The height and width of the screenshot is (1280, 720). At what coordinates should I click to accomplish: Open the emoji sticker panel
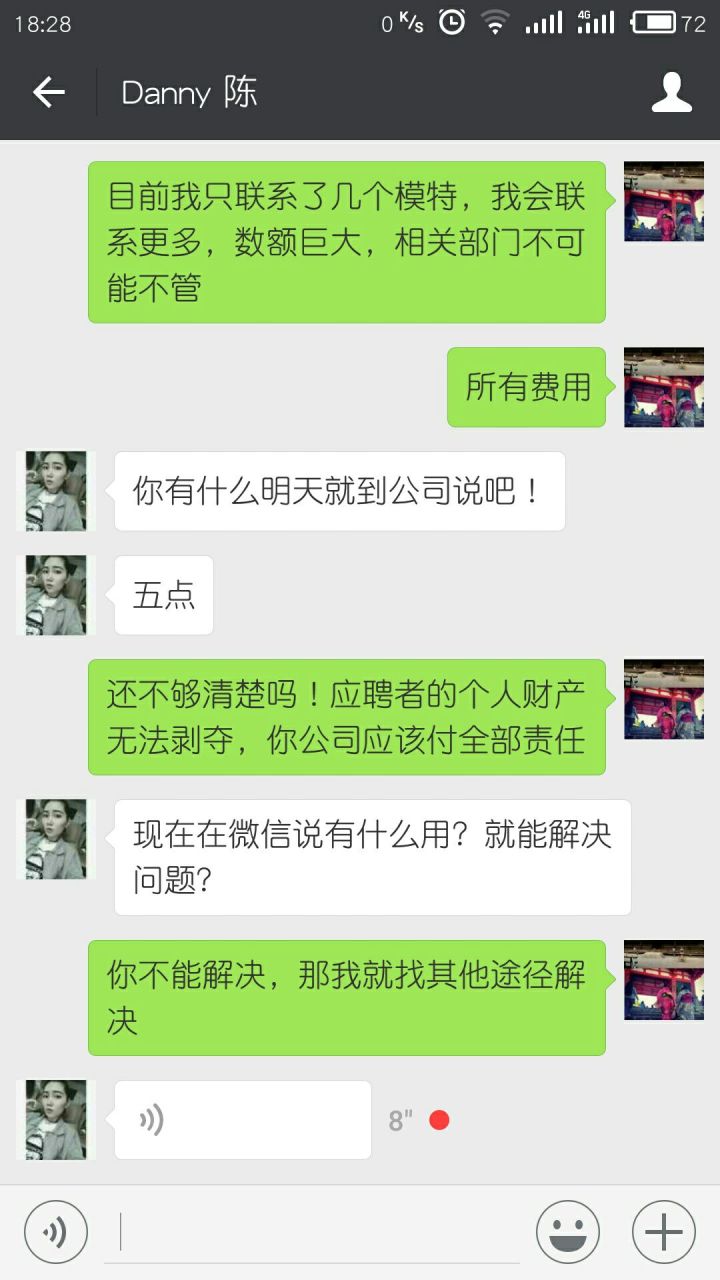click(567, 1232)
